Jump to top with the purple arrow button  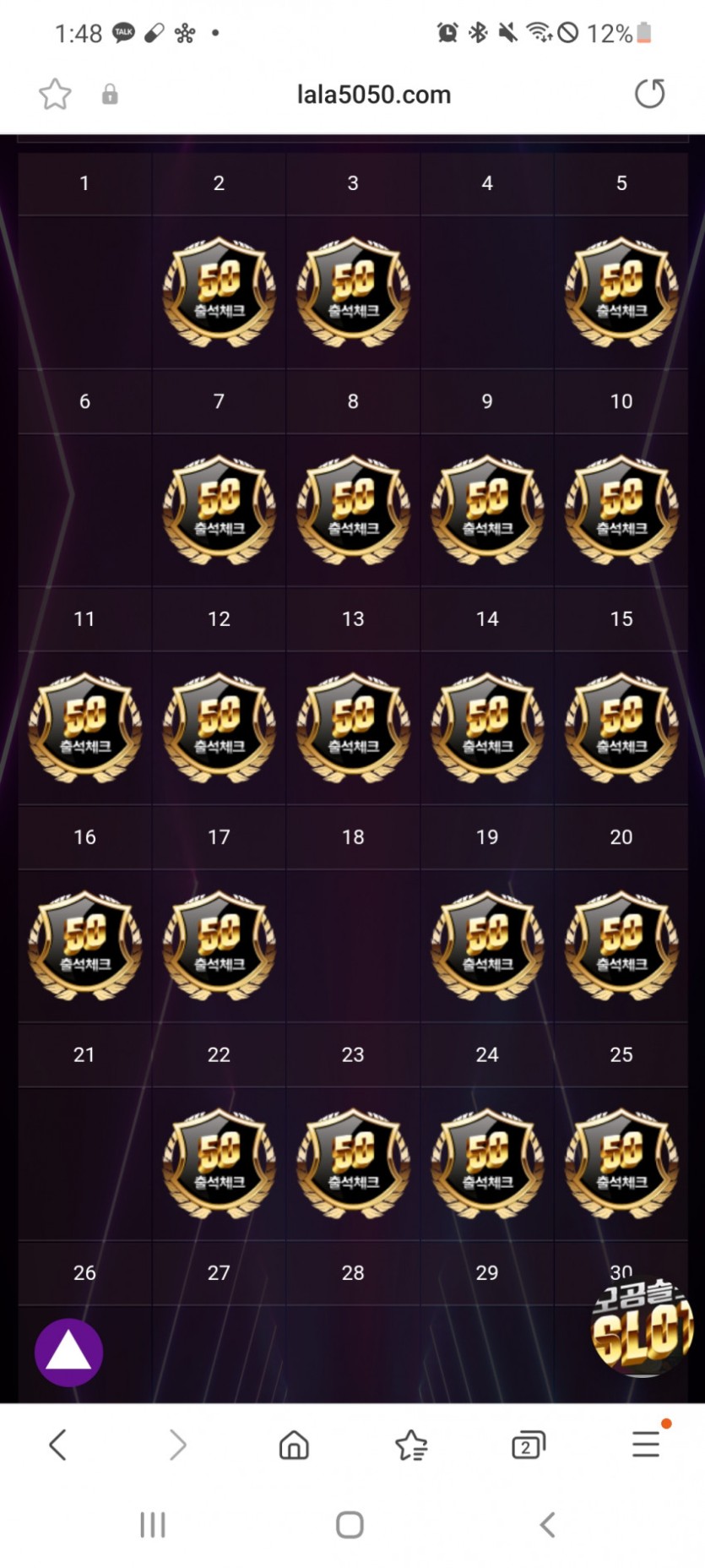(68, 1353)
